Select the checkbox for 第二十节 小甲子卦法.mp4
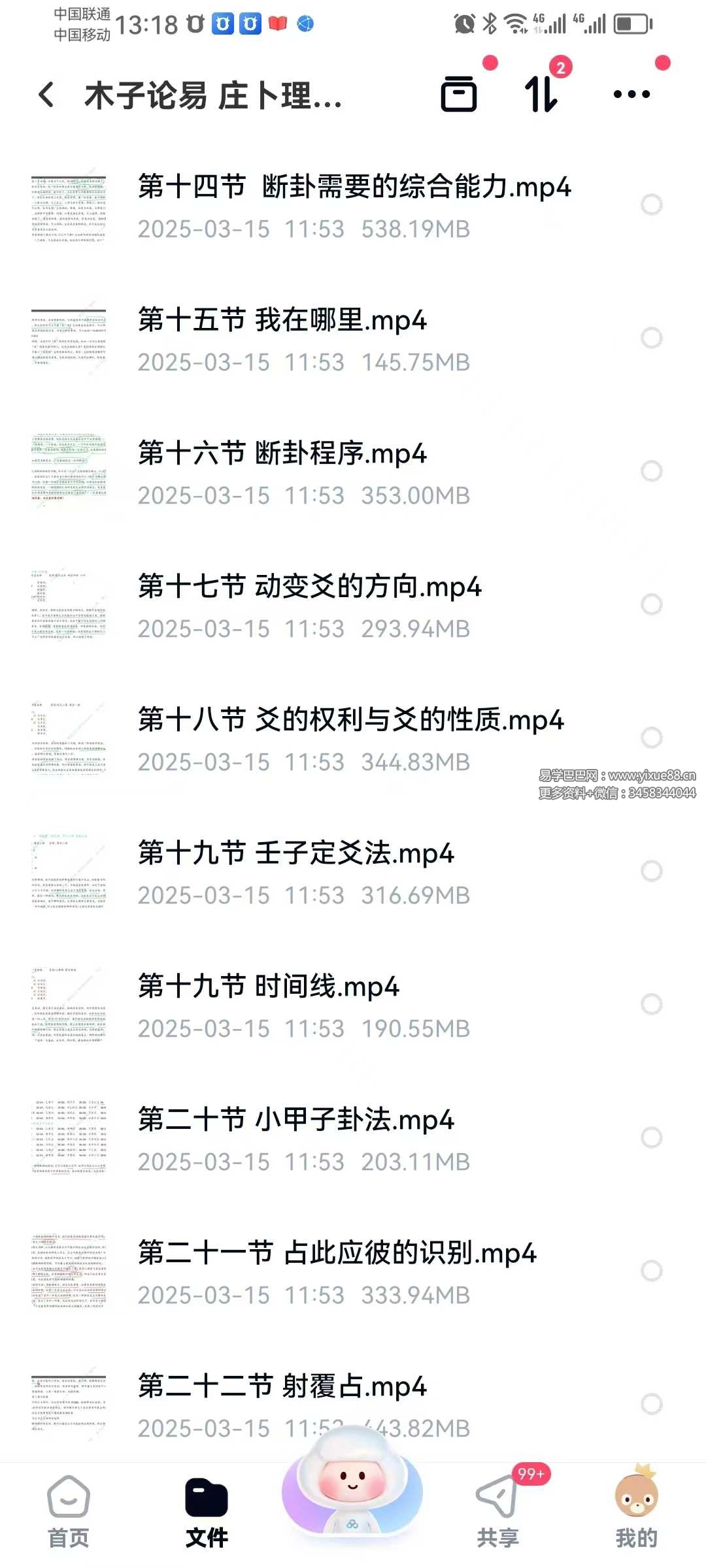 tap(651, 1137)
